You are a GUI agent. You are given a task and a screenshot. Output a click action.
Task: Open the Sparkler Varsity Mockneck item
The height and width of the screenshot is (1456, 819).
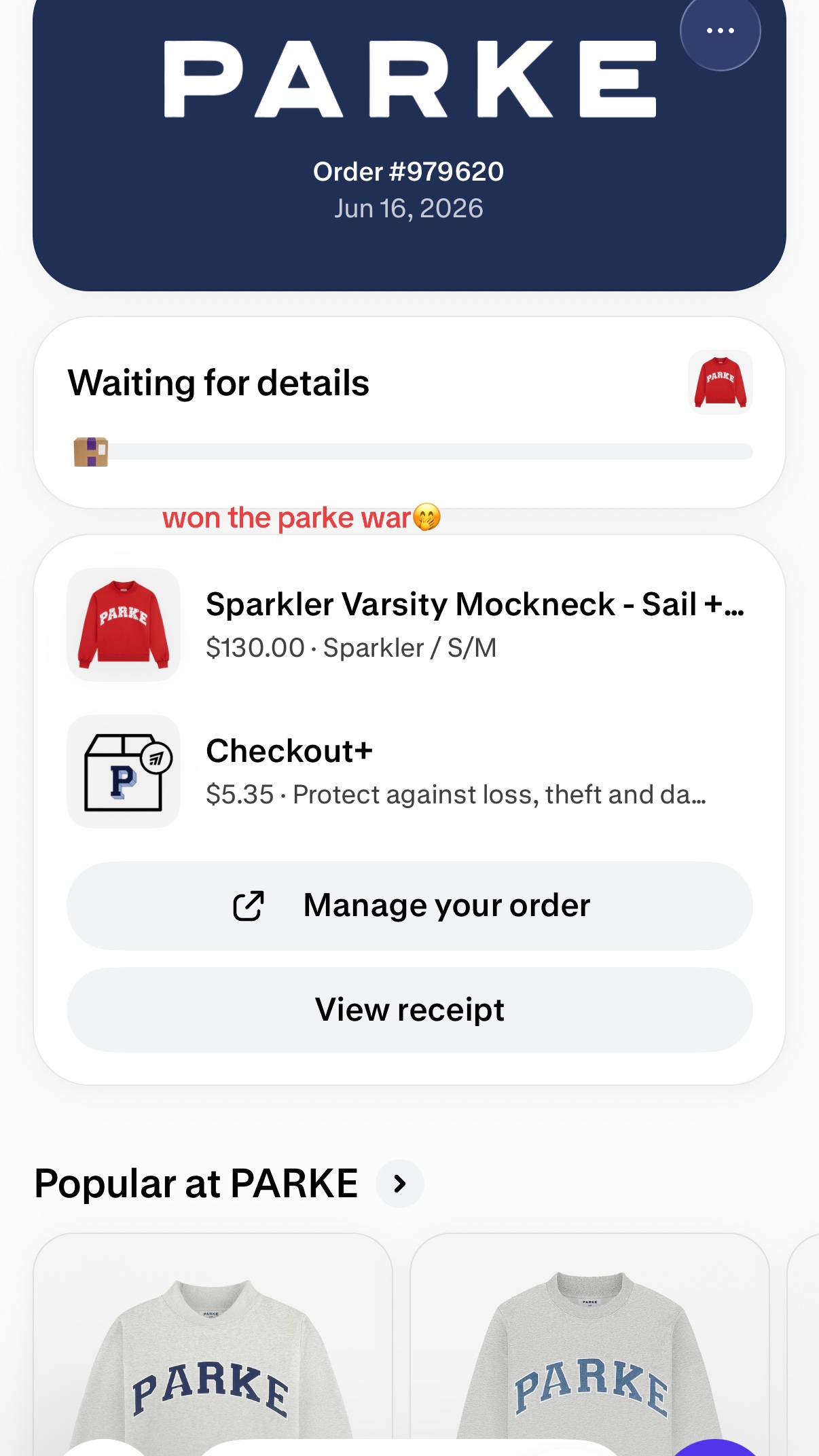[409, 625]
